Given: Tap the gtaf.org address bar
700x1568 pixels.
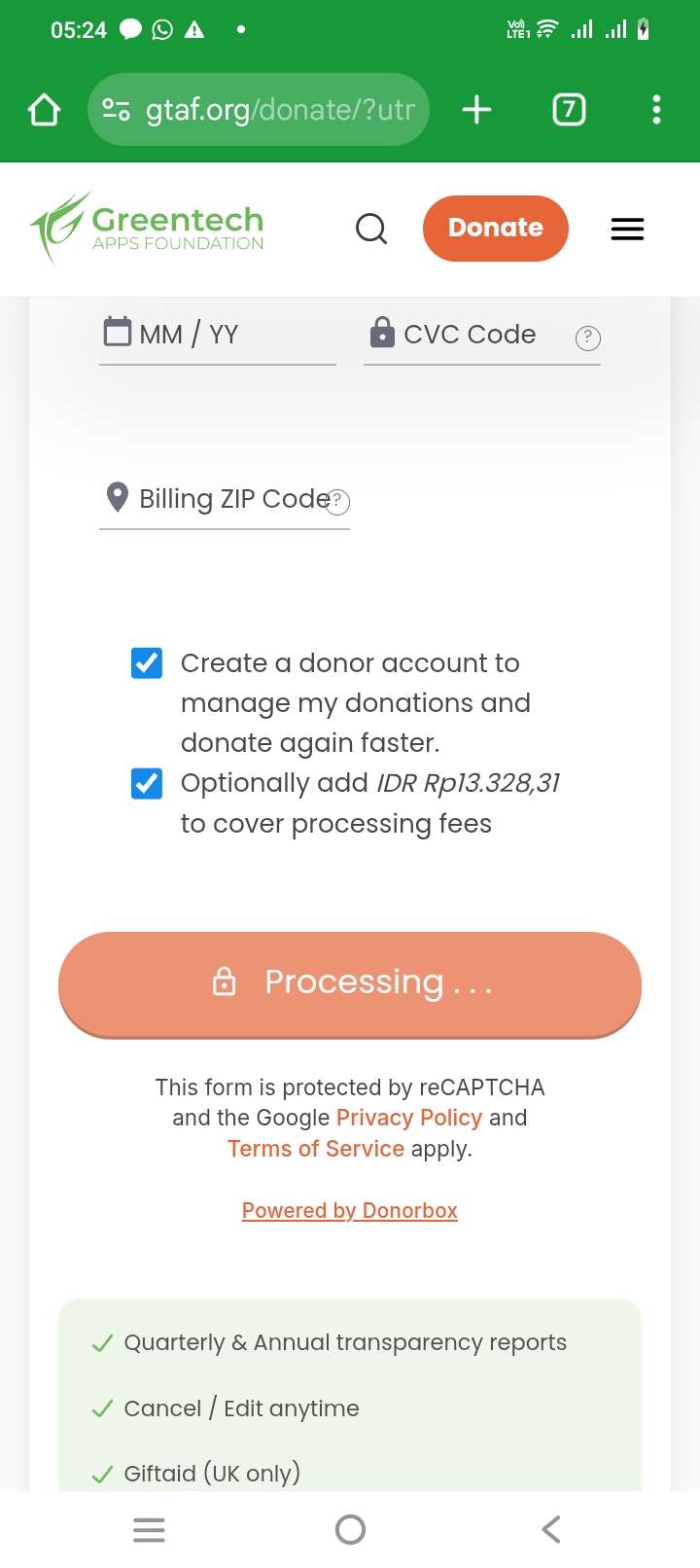Looking at the screenshot, I should click(x=259, y=110).
